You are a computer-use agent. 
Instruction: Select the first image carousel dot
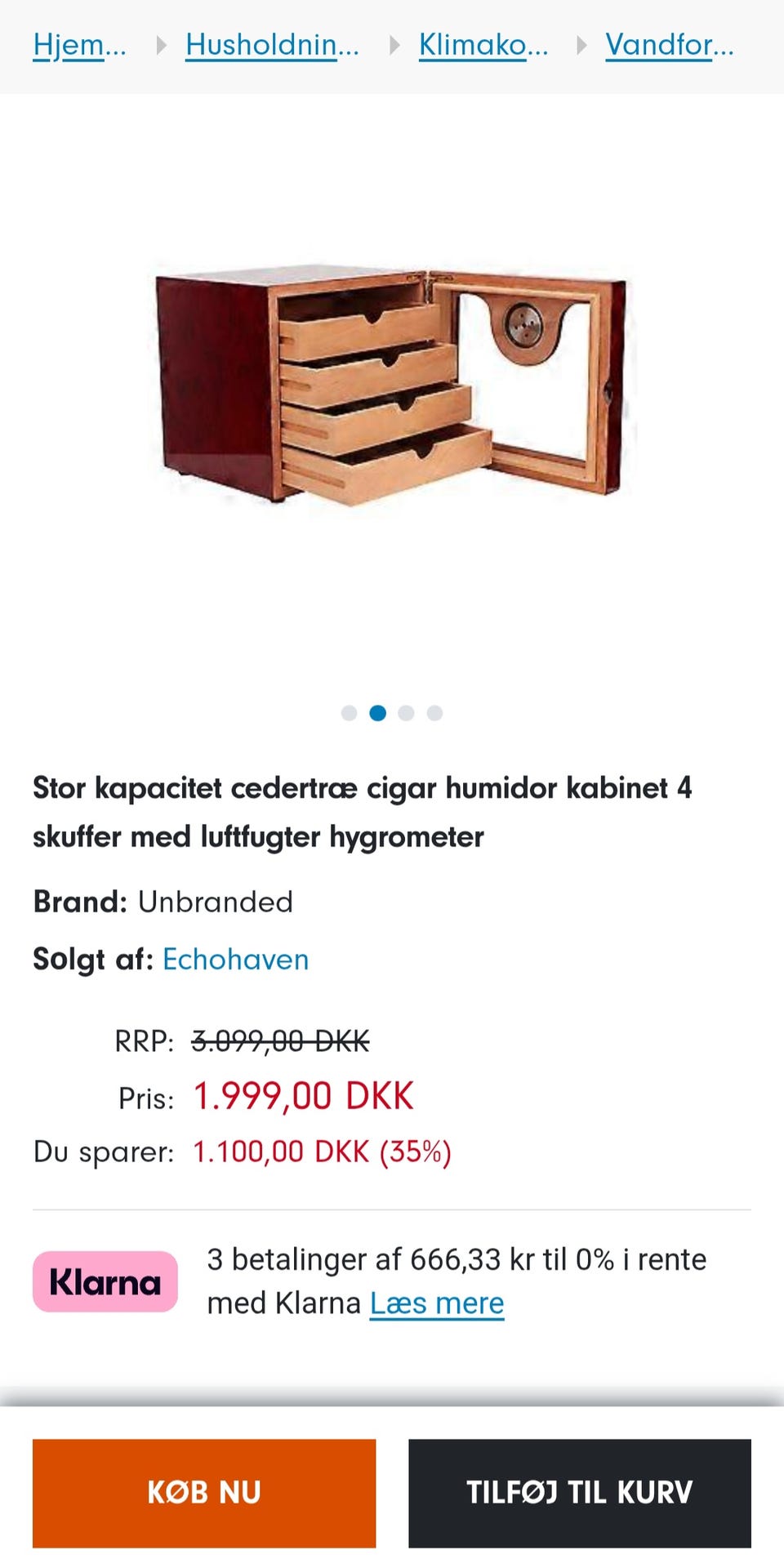tap(350, 713)
